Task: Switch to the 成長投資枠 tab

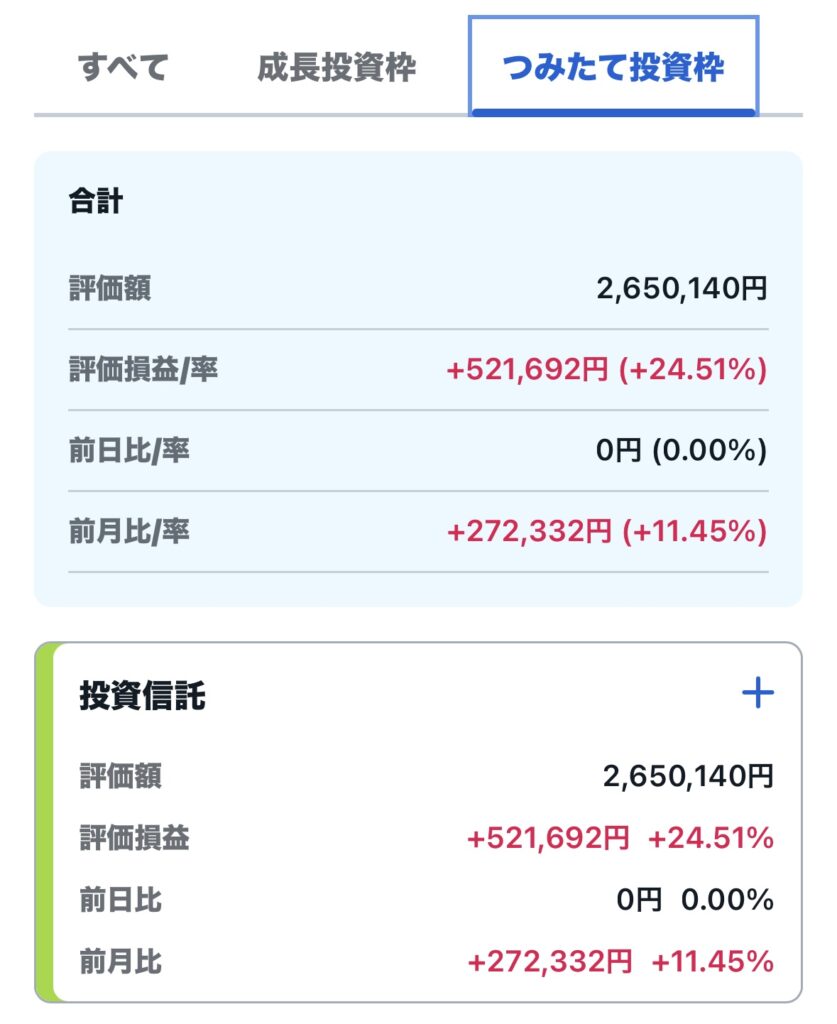Action: 336,68
